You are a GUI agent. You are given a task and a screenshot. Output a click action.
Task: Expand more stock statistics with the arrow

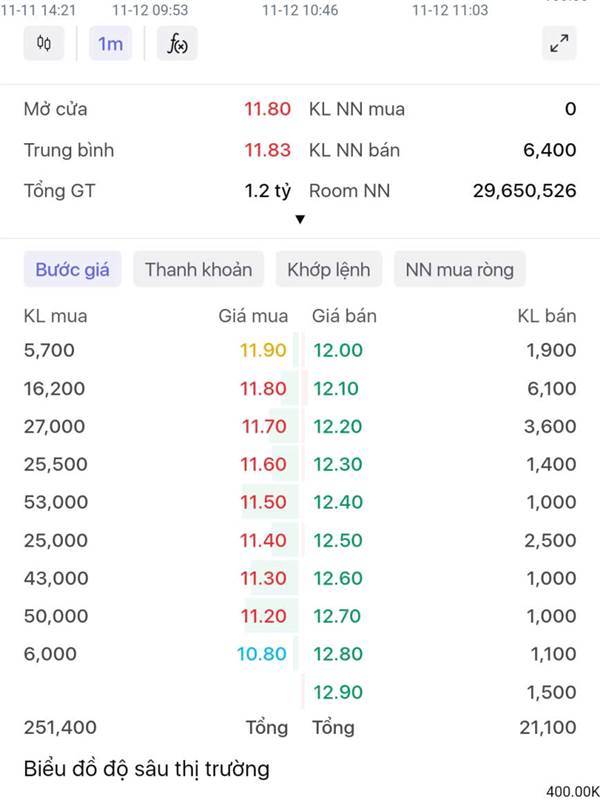299,220
